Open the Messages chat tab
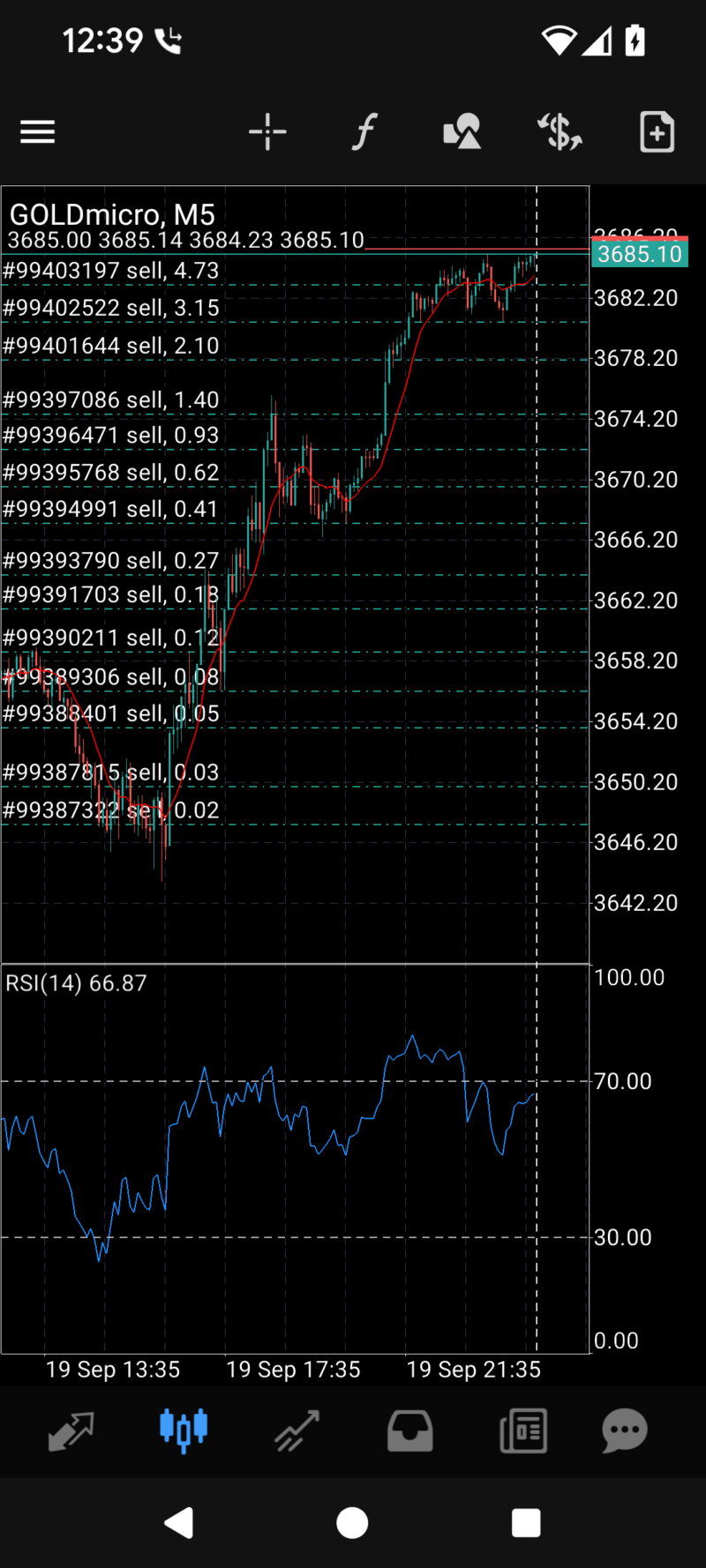The image size is (706, 1568). (625, 1430)
